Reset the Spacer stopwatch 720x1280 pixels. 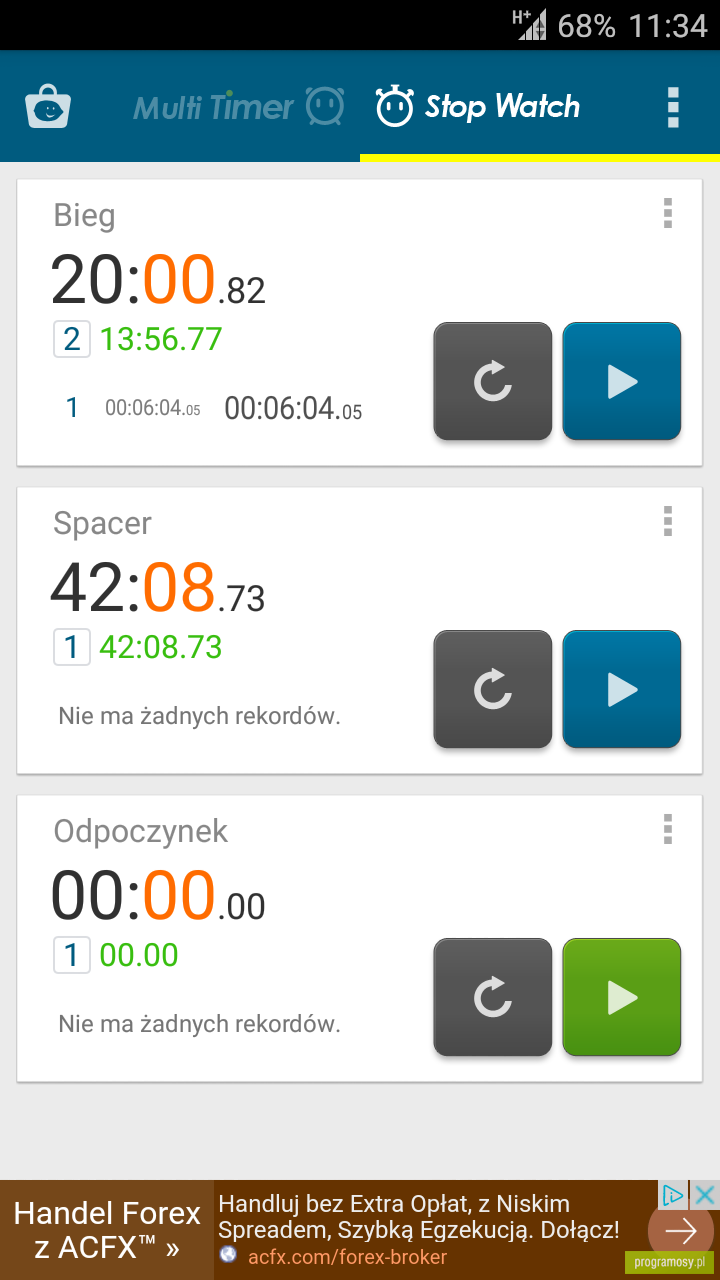click(x=493, y=689)
